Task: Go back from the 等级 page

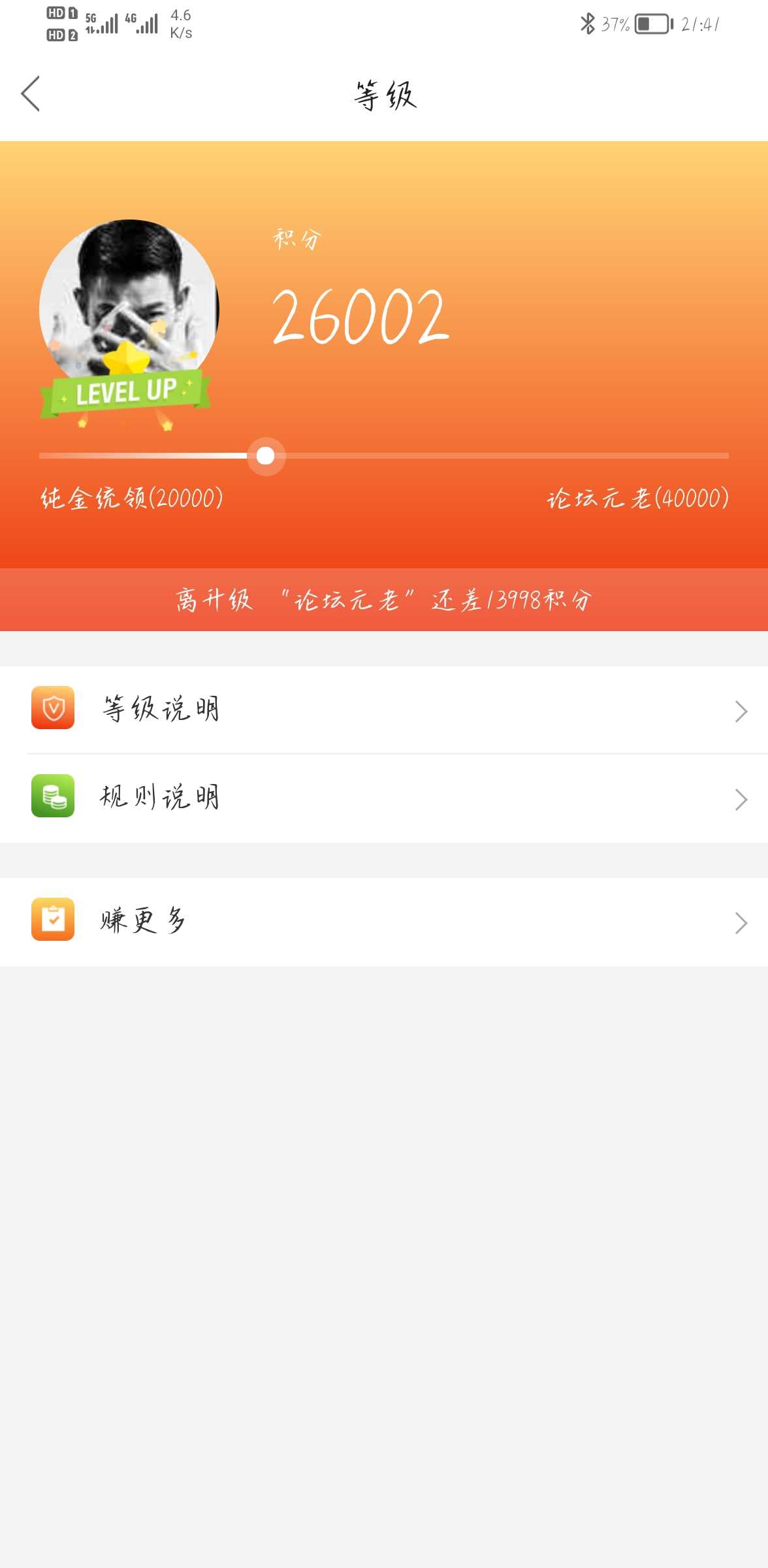Action: [31, 94]
